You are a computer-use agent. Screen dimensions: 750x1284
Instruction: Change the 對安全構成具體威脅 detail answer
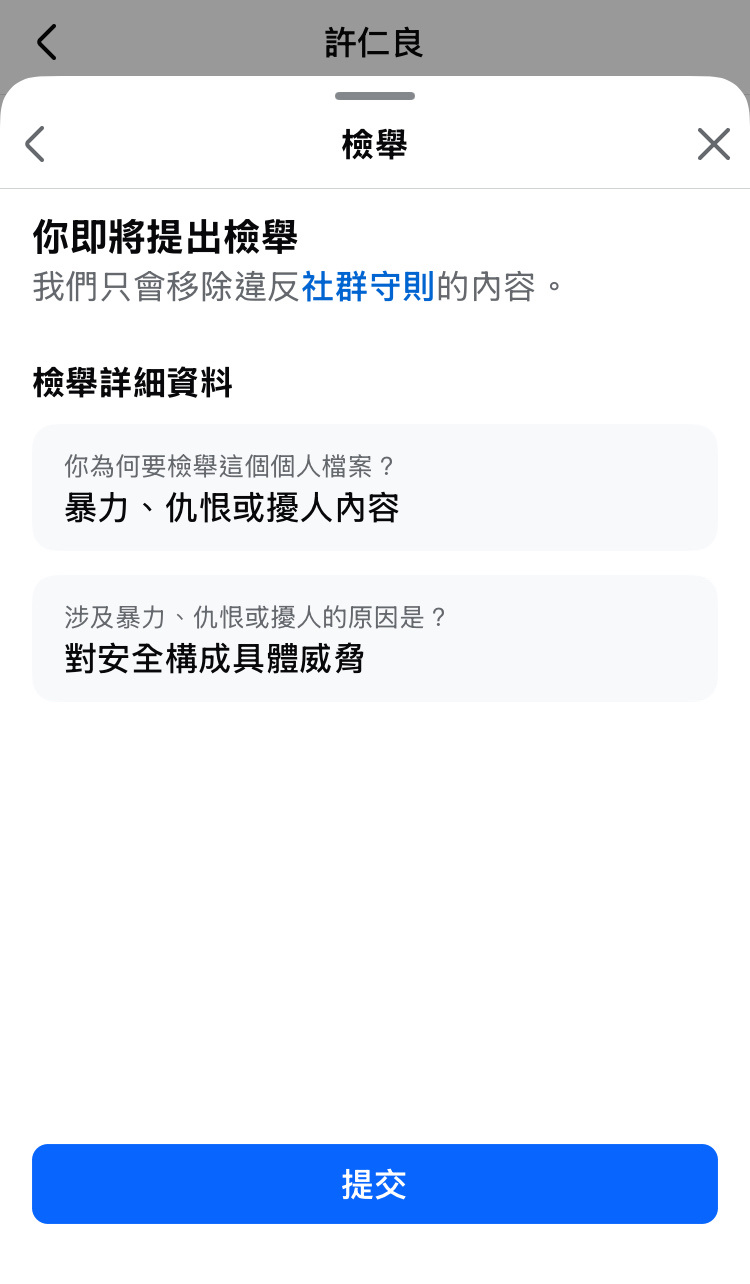(x=375, y=638)
